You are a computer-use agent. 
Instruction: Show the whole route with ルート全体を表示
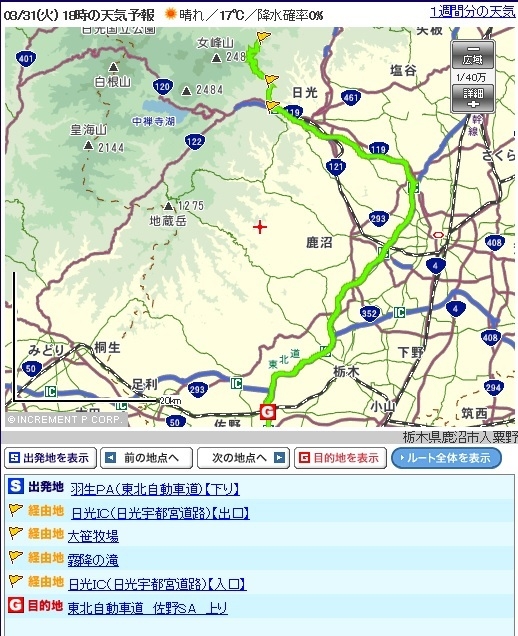coord(446,458)
